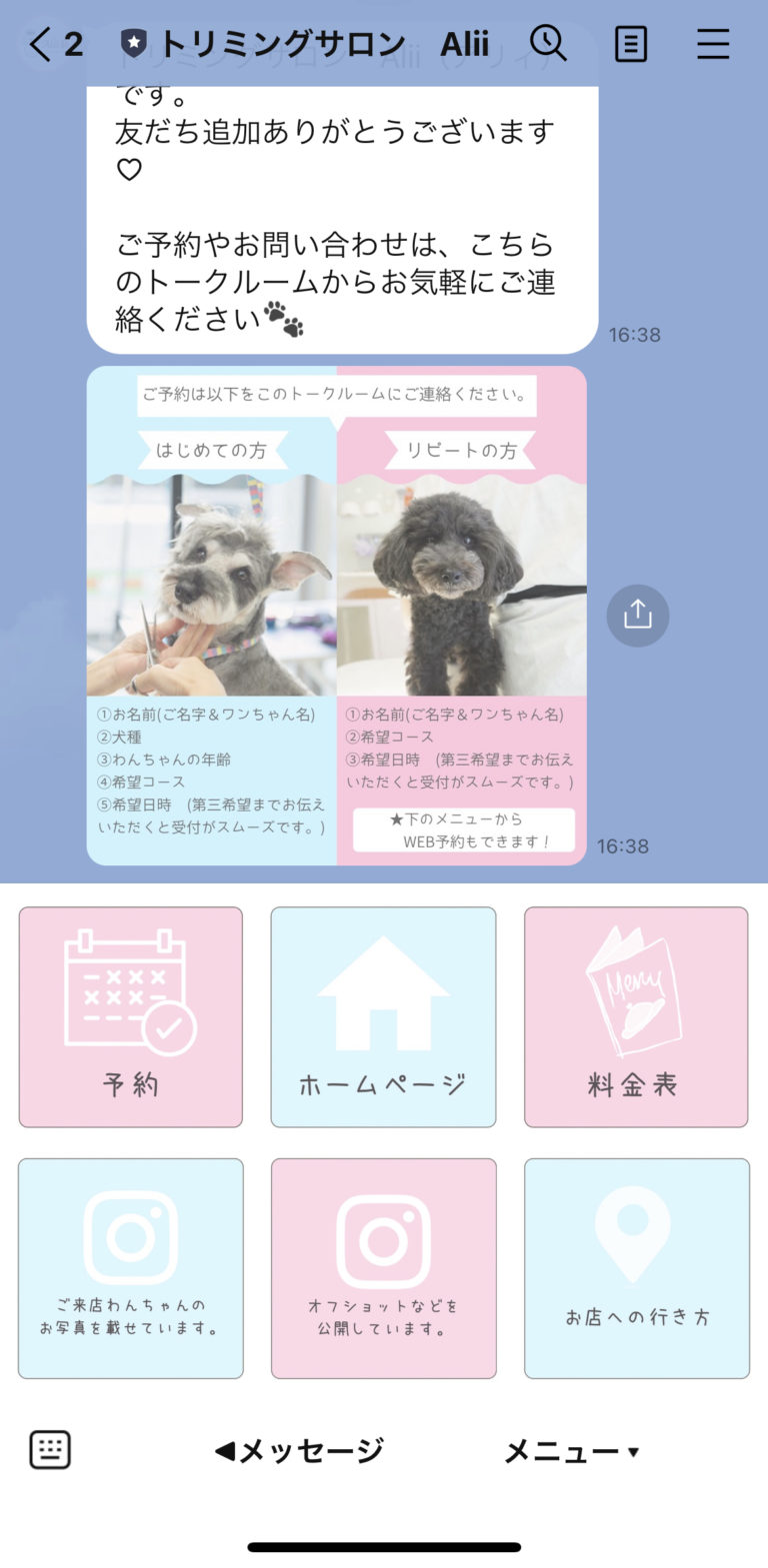Tap the share icon beside the reservation image
The width and height of the screenshot is (768, 1568).
coord(637,616)
